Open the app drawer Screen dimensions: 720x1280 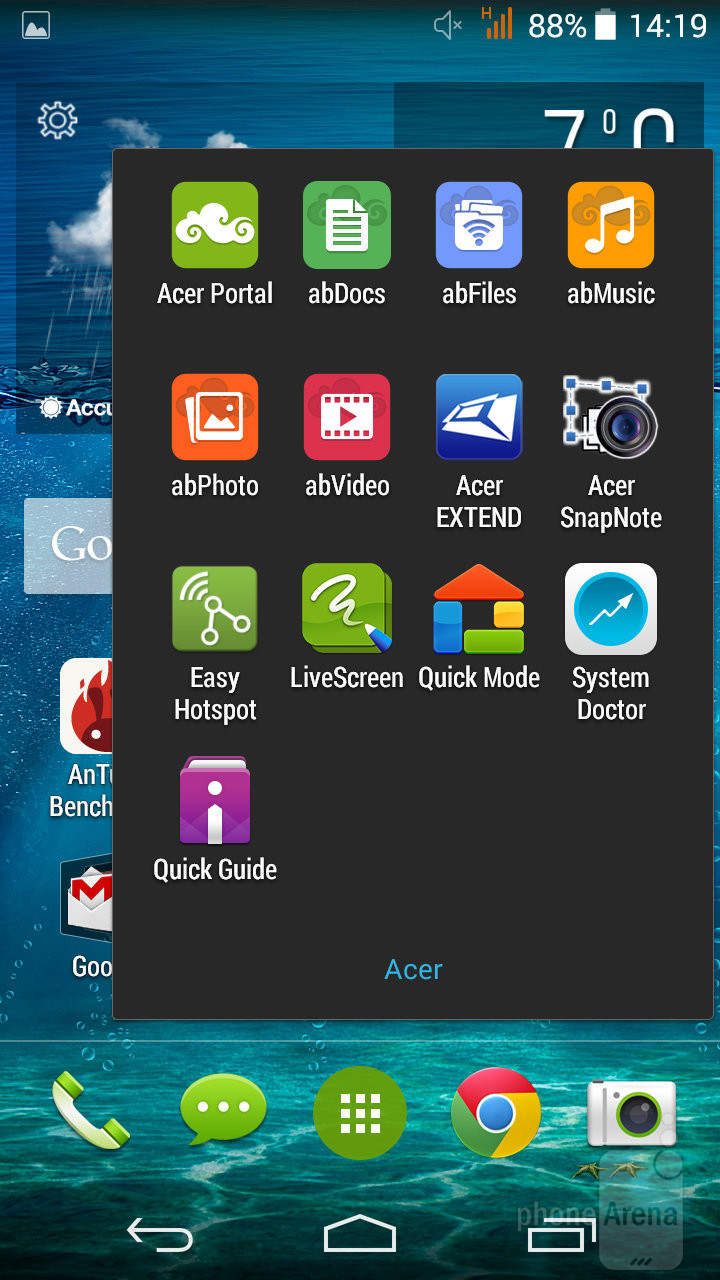[360, 1112]
